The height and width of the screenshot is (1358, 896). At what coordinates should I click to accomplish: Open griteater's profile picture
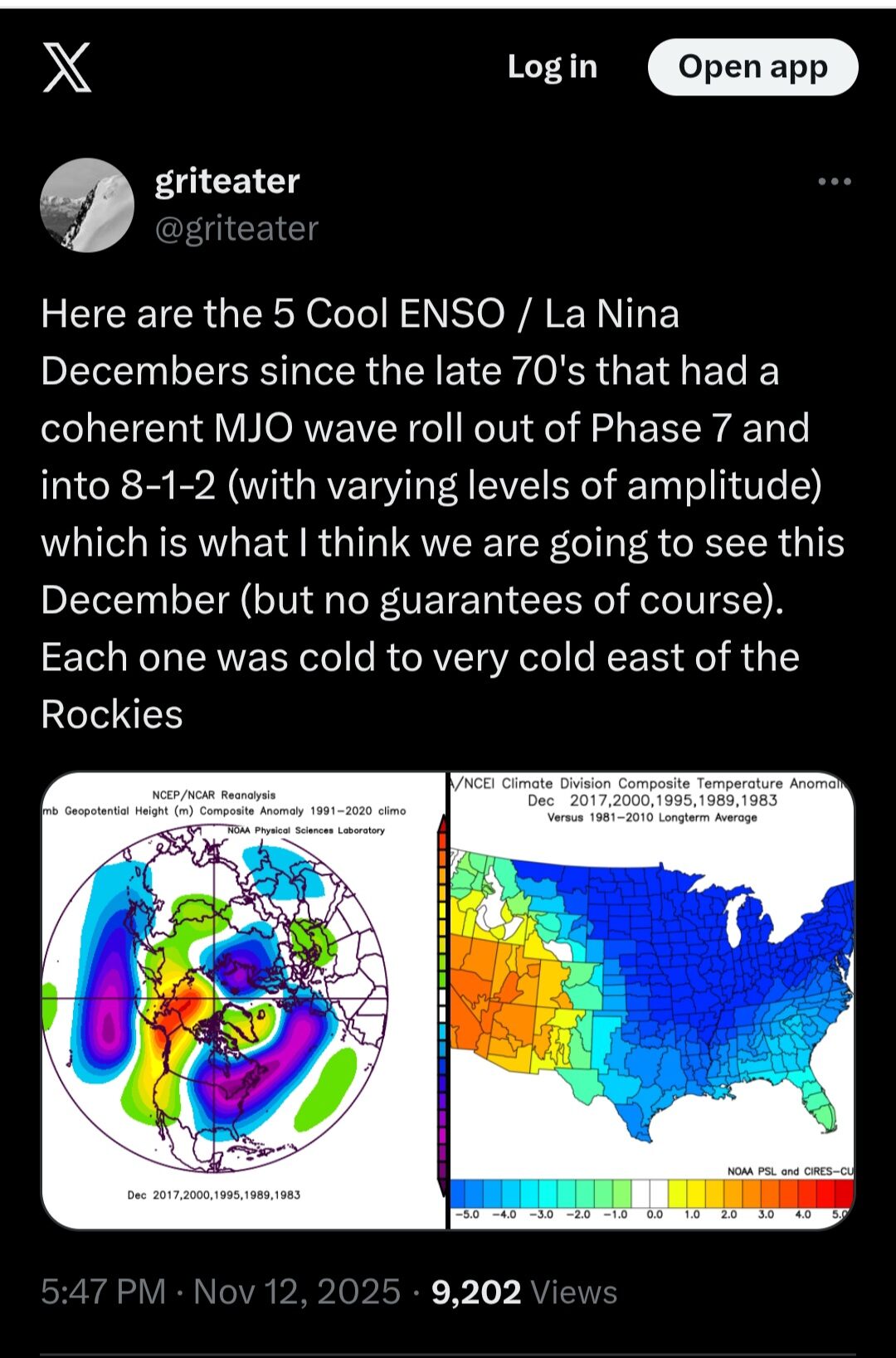tap(87, 205)
